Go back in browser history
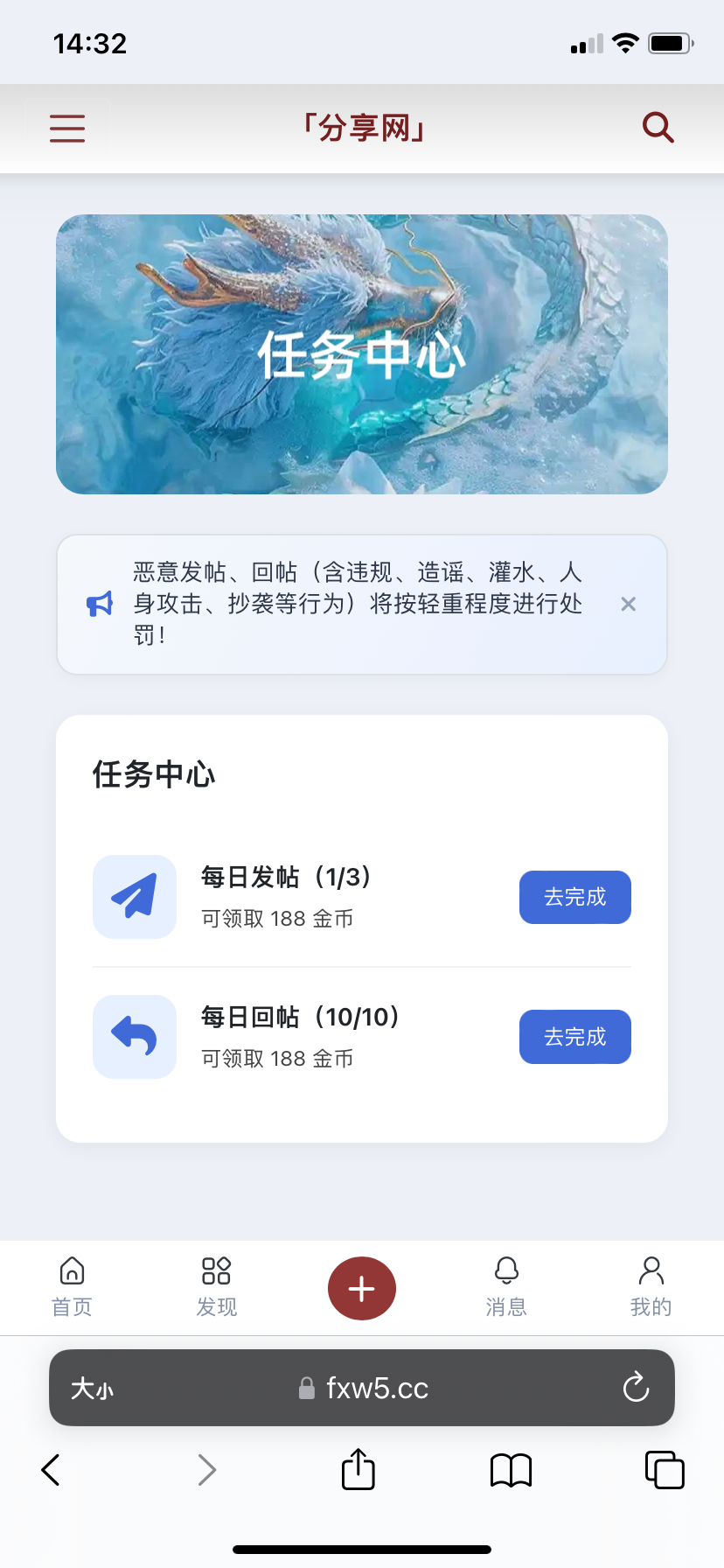The height and width of the screenshot is (1568, 724). pos(52,1470)
